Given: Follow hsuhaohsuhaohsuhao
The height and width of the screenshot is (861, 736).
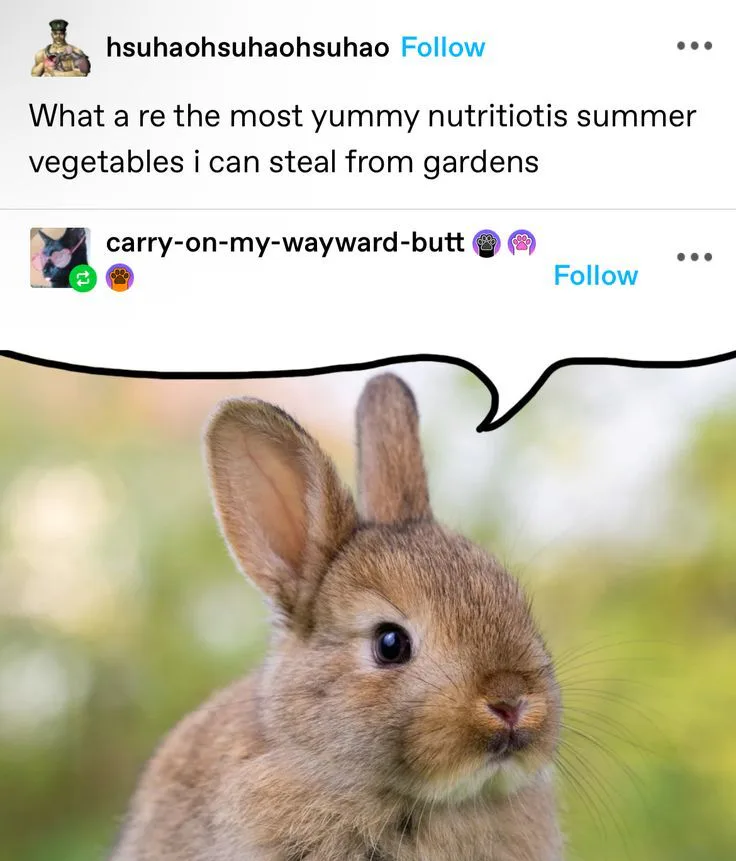Looking at the screenshot, I should [443, 47].
